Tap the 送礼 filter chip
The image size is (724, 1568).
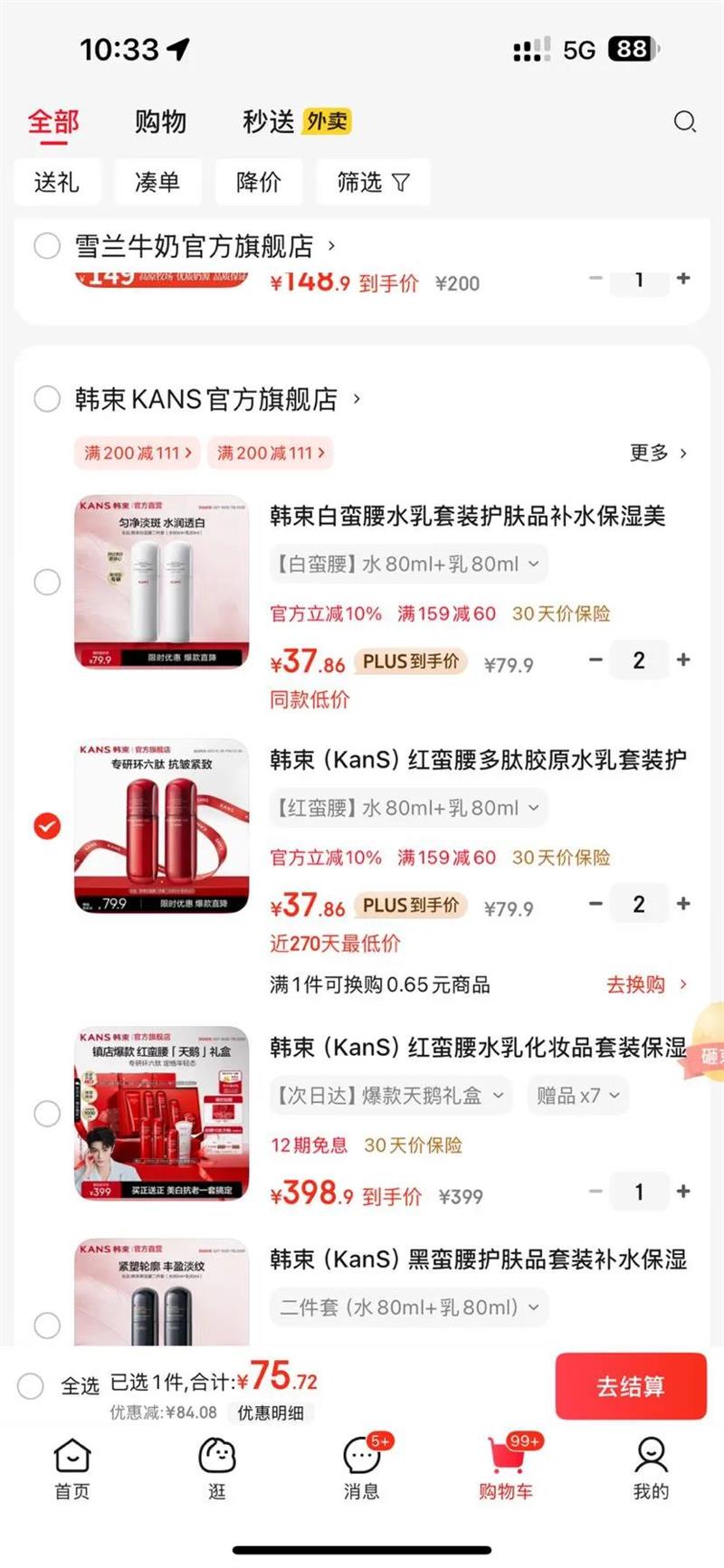[x=57, y=182]
